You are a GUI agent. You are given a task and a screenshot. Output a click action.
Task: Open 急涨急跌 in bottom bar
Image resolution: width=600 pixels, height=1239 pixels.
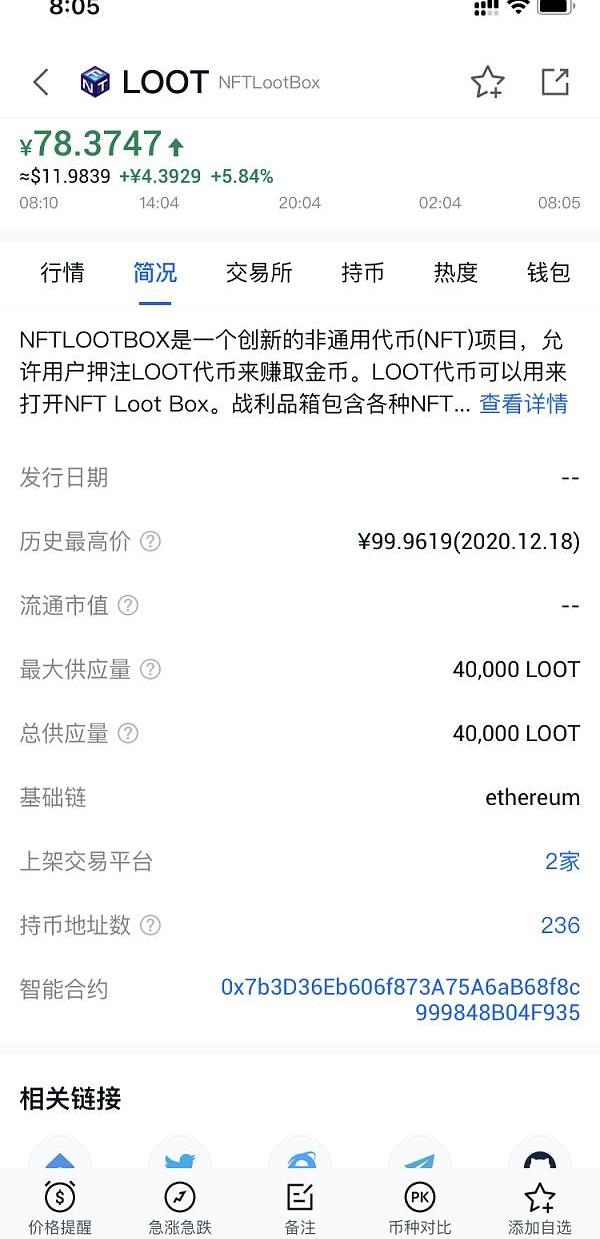[x=180, y=1207]
